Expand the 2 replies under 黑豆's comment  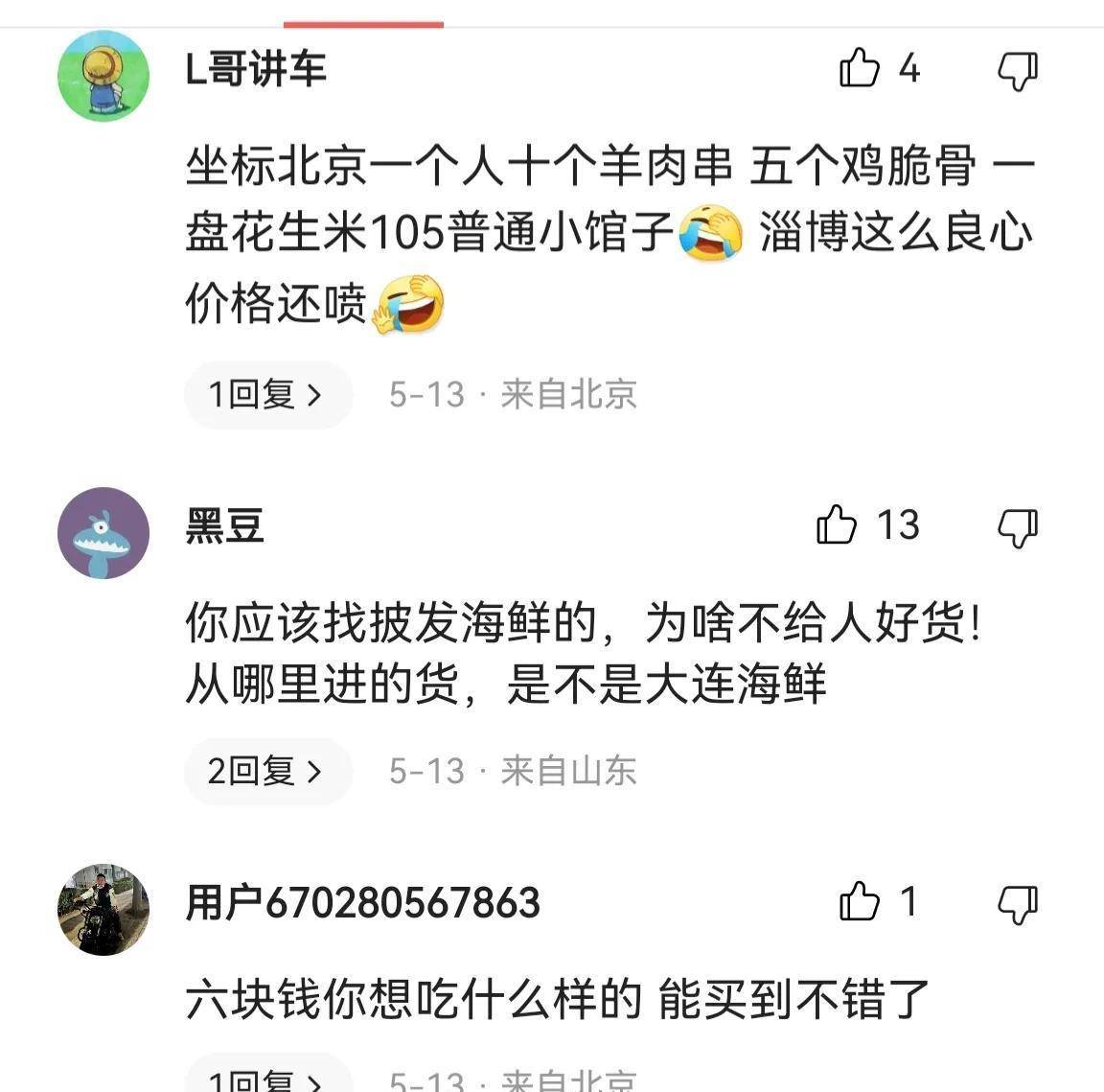tap(267, 771)
